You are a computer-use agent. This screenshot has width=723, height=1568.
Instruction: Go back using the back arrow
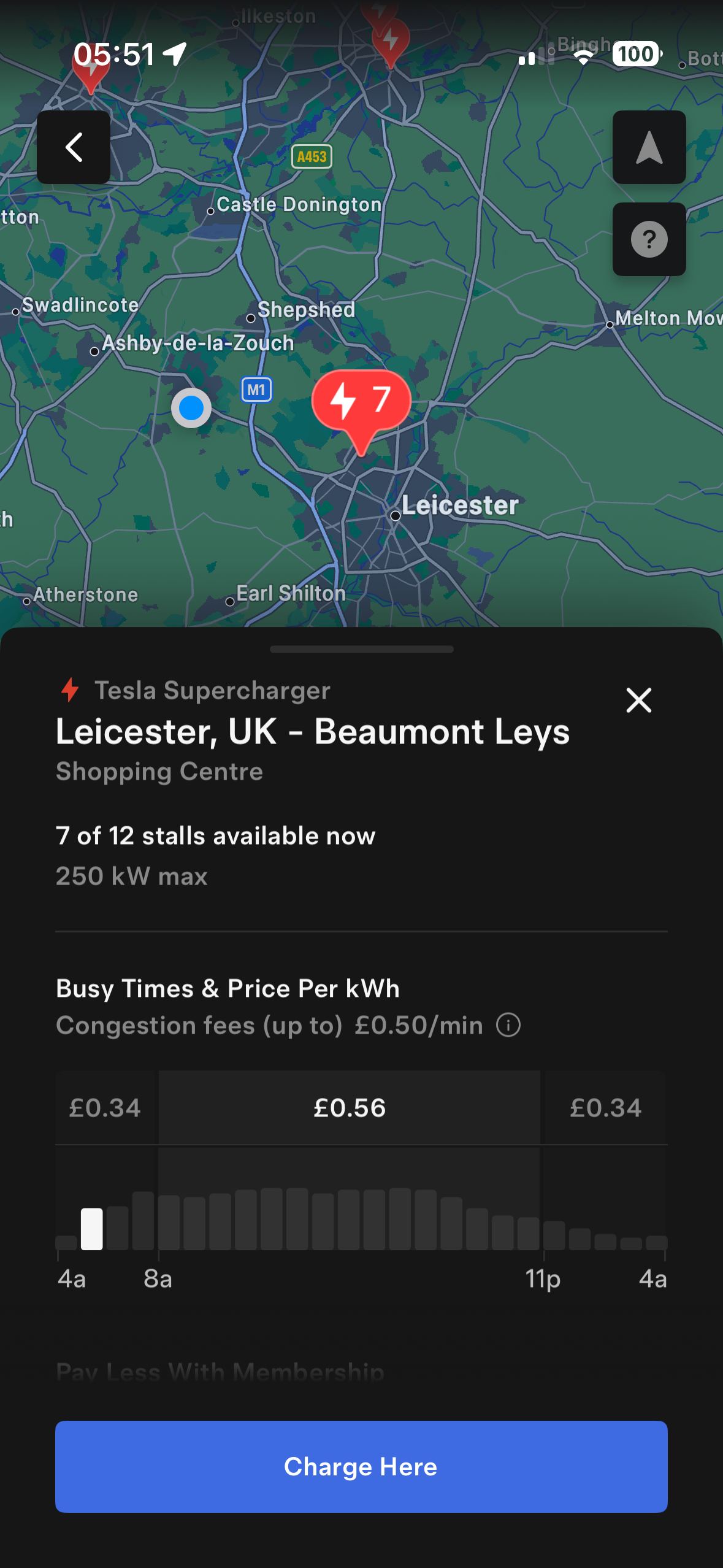pos(74,147)
